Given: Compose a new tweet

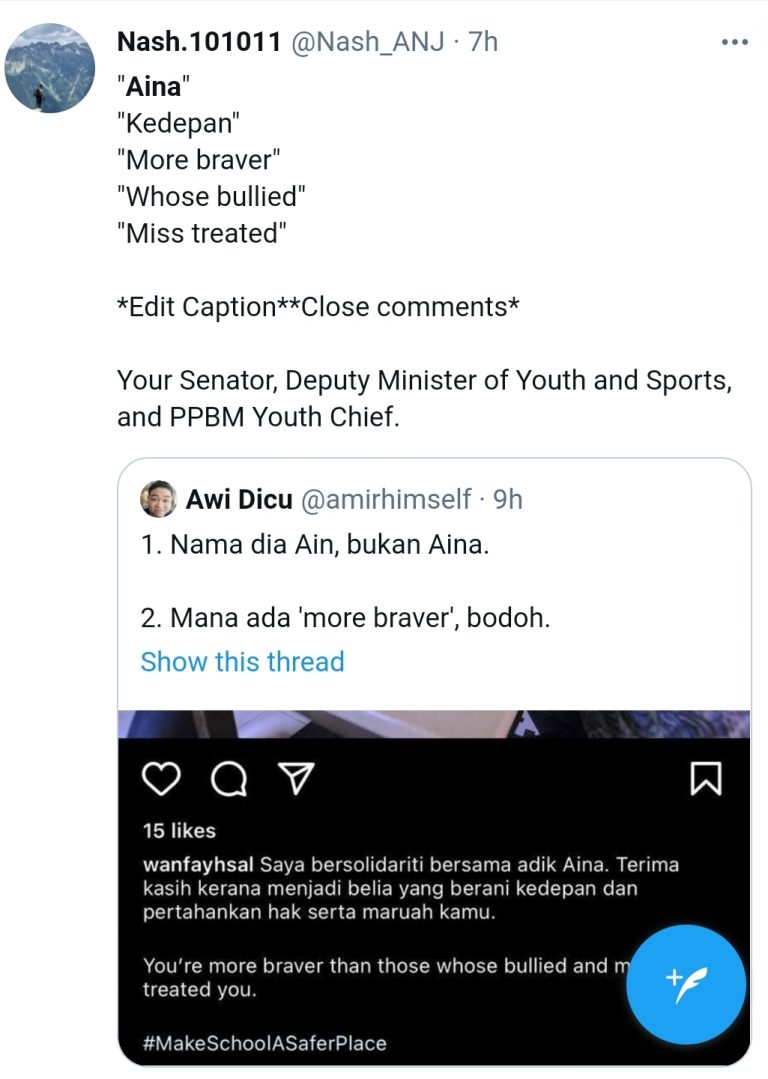Looking at the screenshot, I should [686, 984].
